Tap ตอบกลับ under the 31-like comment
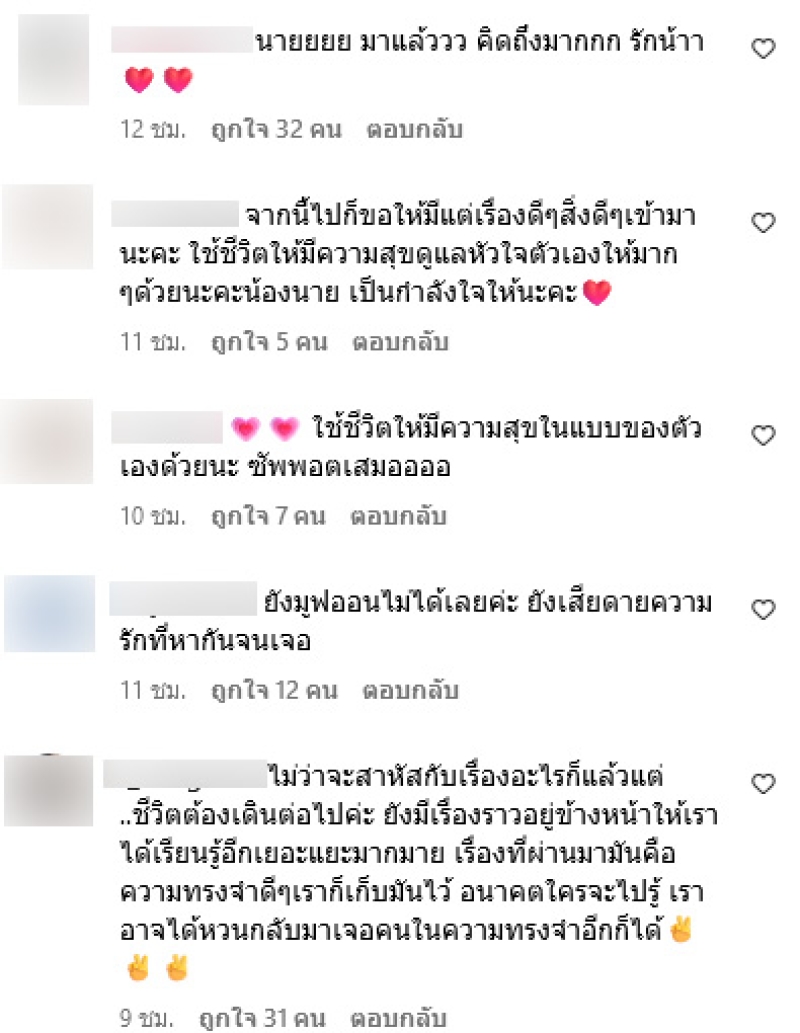The width and height of the screenshot is (800, 1033). click(397, 1020)
